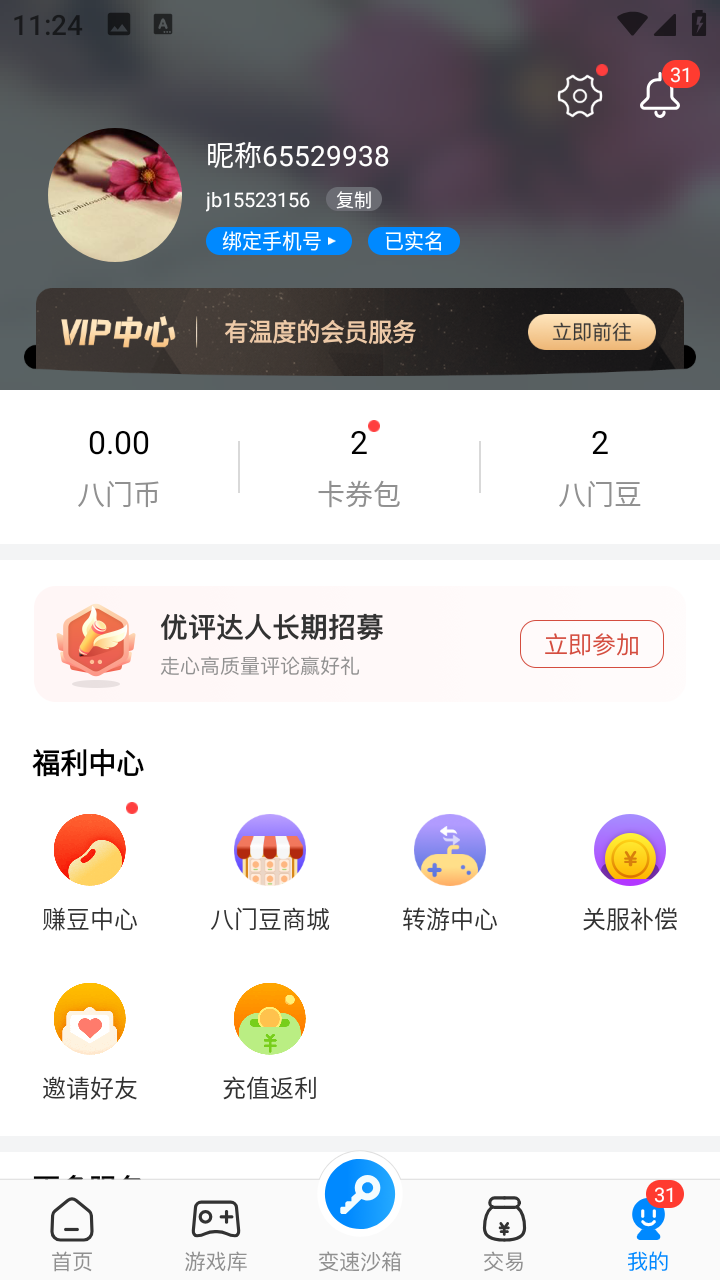
Task: Open the notification bell with 31 badge
Action: coord(659,95)
